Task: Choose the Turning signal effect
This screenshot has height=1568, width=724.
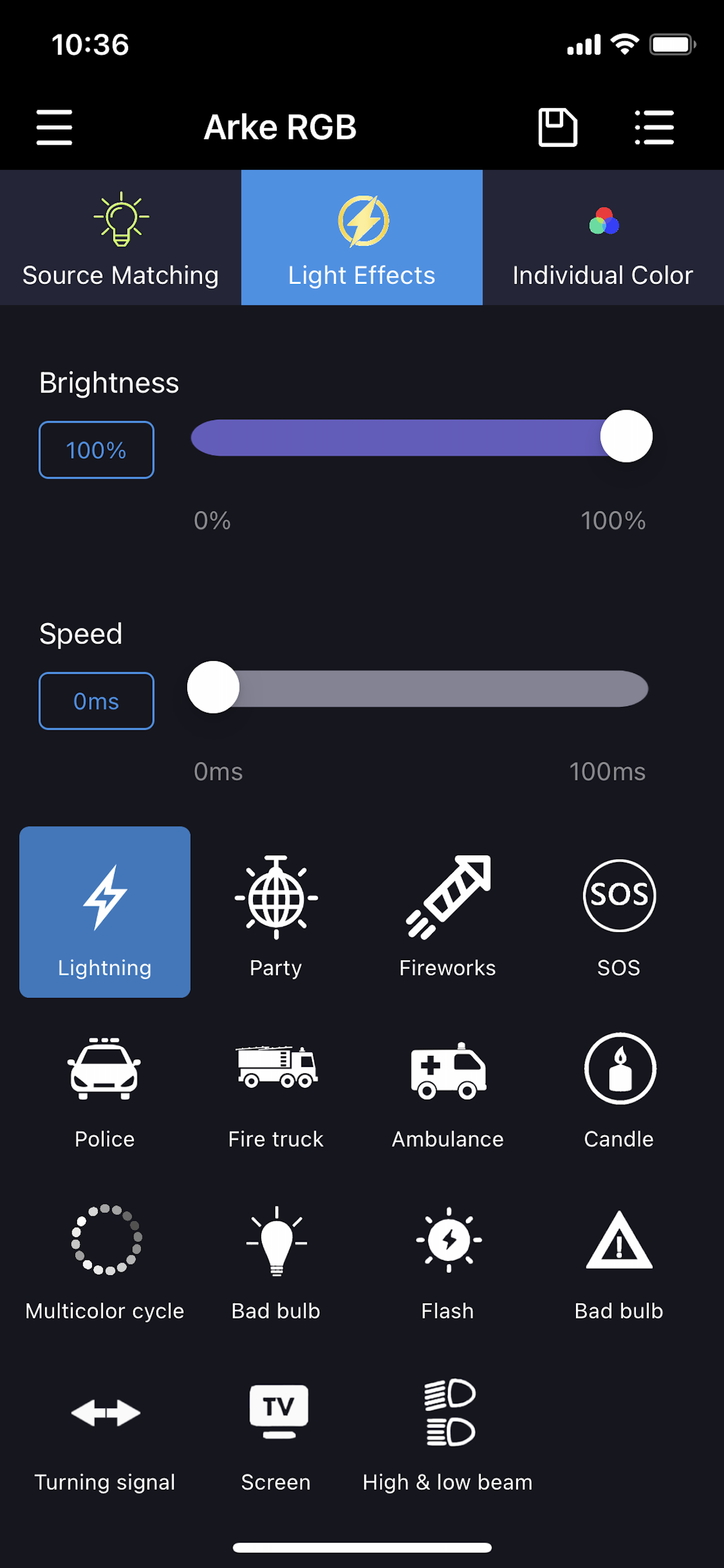Action: (105, 1427)
